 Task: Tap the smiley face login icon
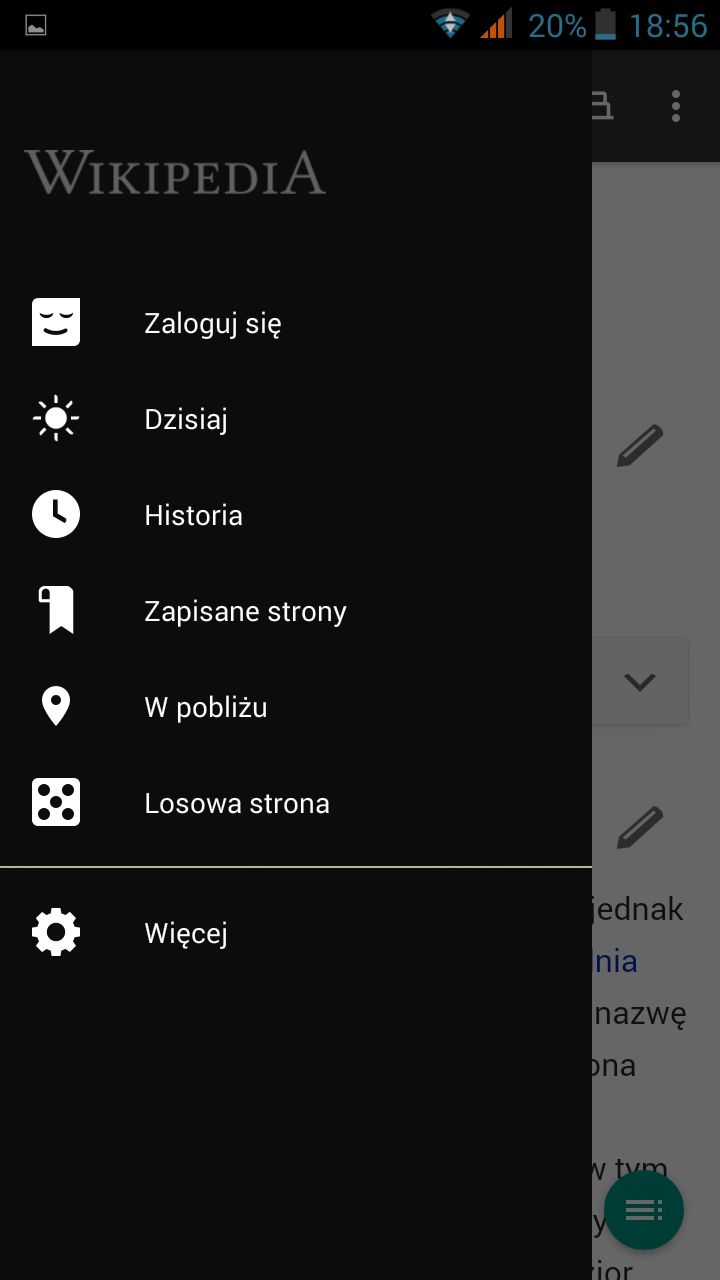(55, 322)
